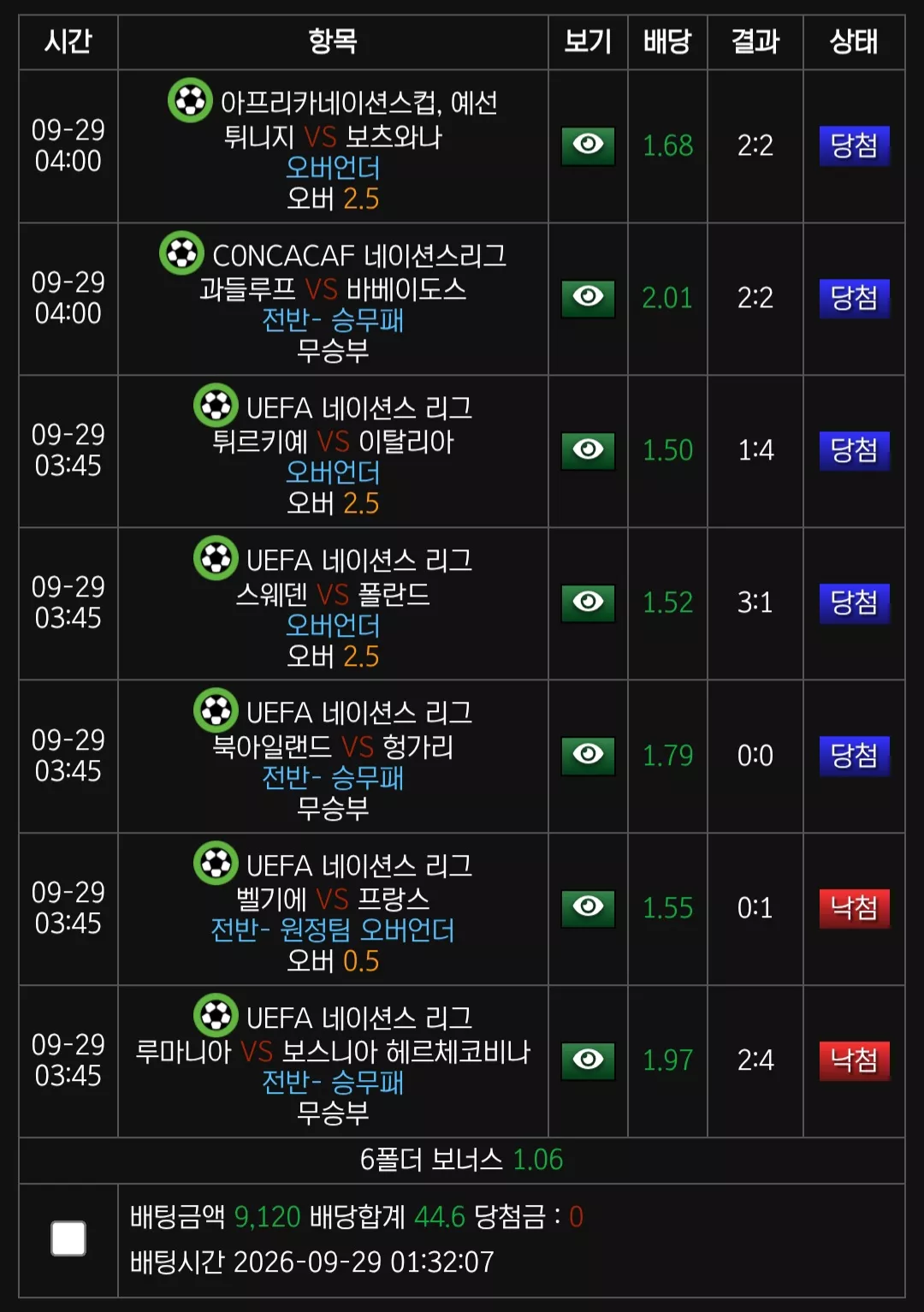This screenshot has height=1312, width=924.
Task: View details for 과들루프 VS 바베이도스 match
Action: pos(588,298)
